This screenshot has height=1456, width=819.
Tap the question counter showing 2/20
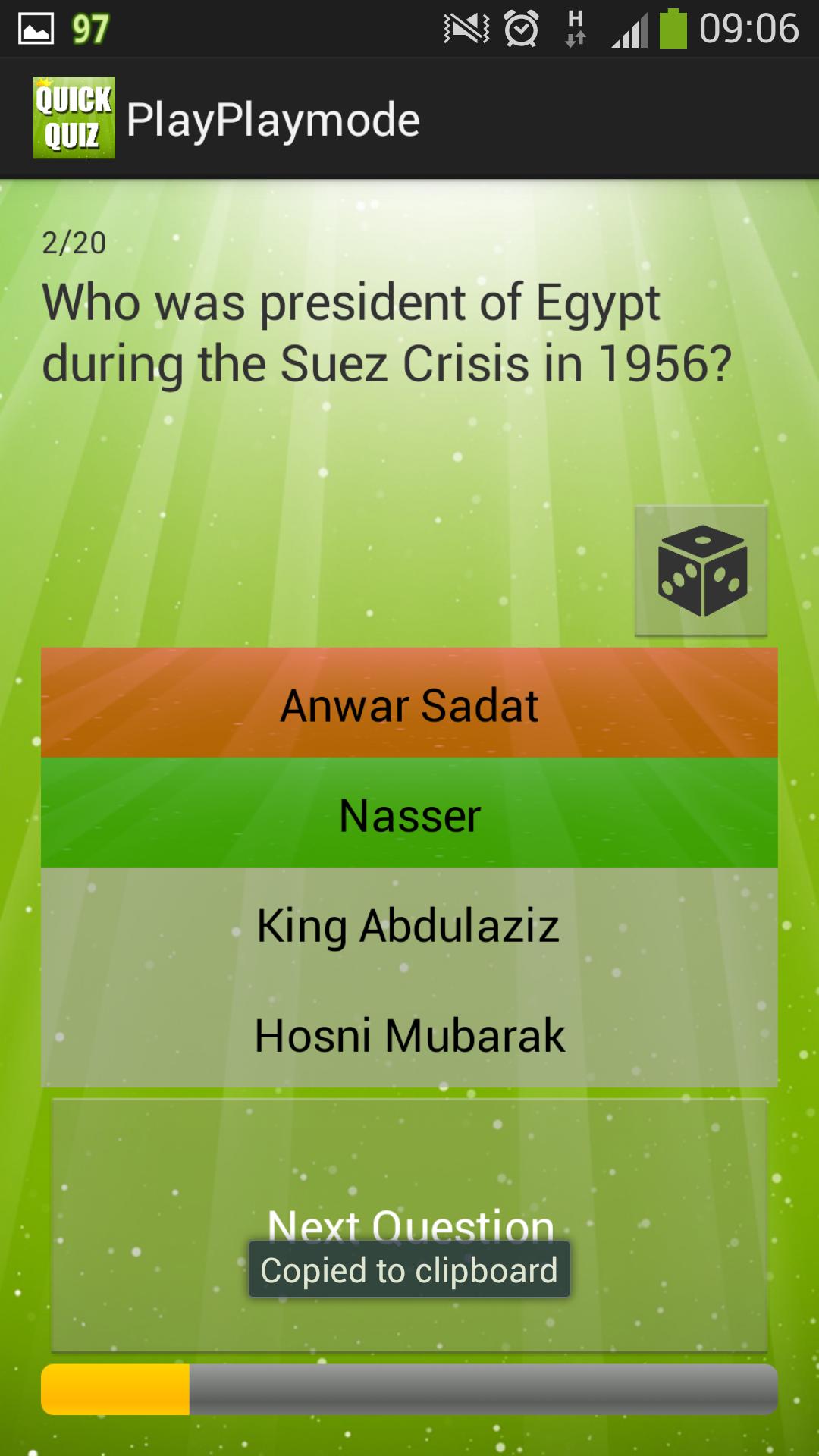point(74,243)
